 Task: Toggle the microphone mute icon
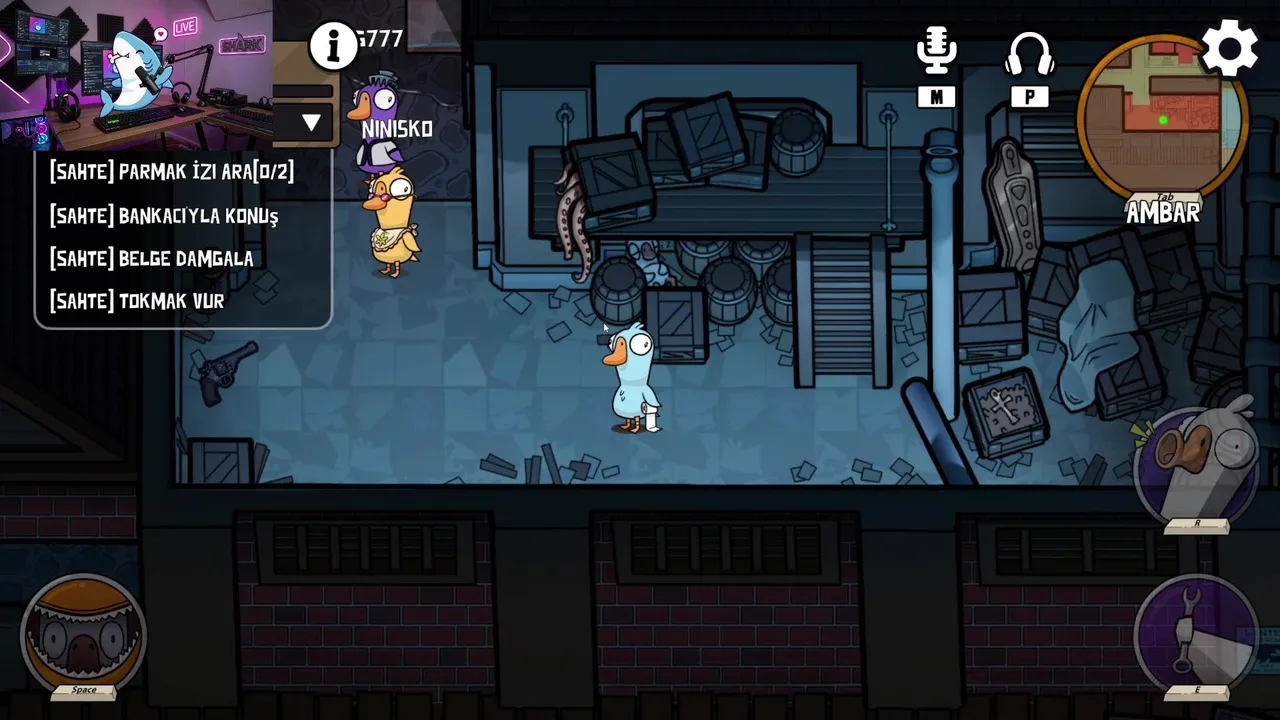pyautogui.click(x=936, y=52)
